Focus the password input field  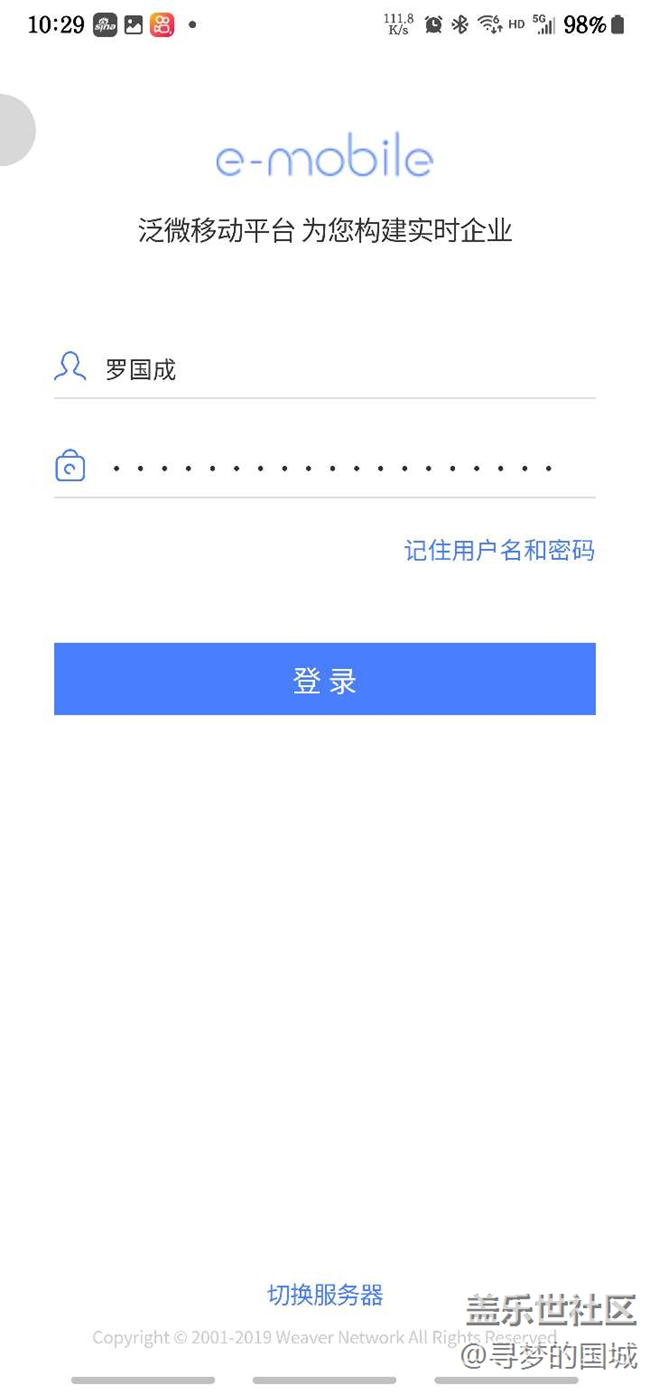(340, 467)
